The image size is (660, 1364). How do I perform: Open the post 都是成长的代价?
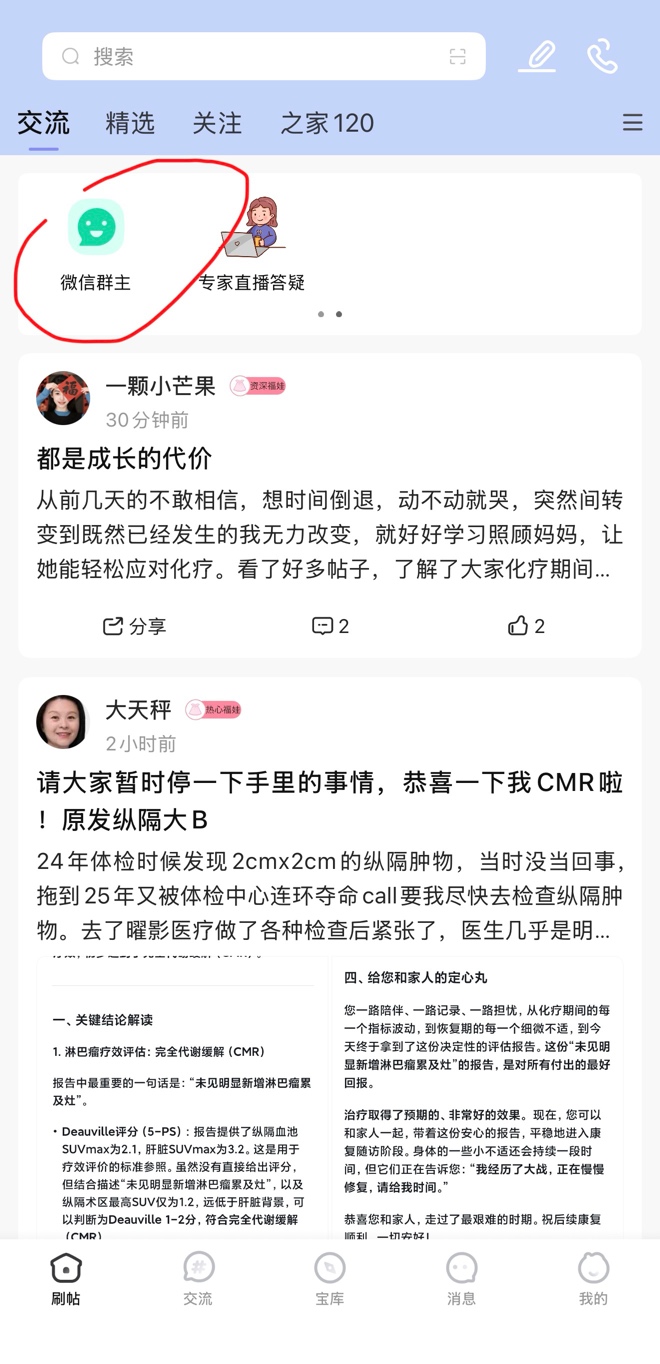click(x=124, y=459)
